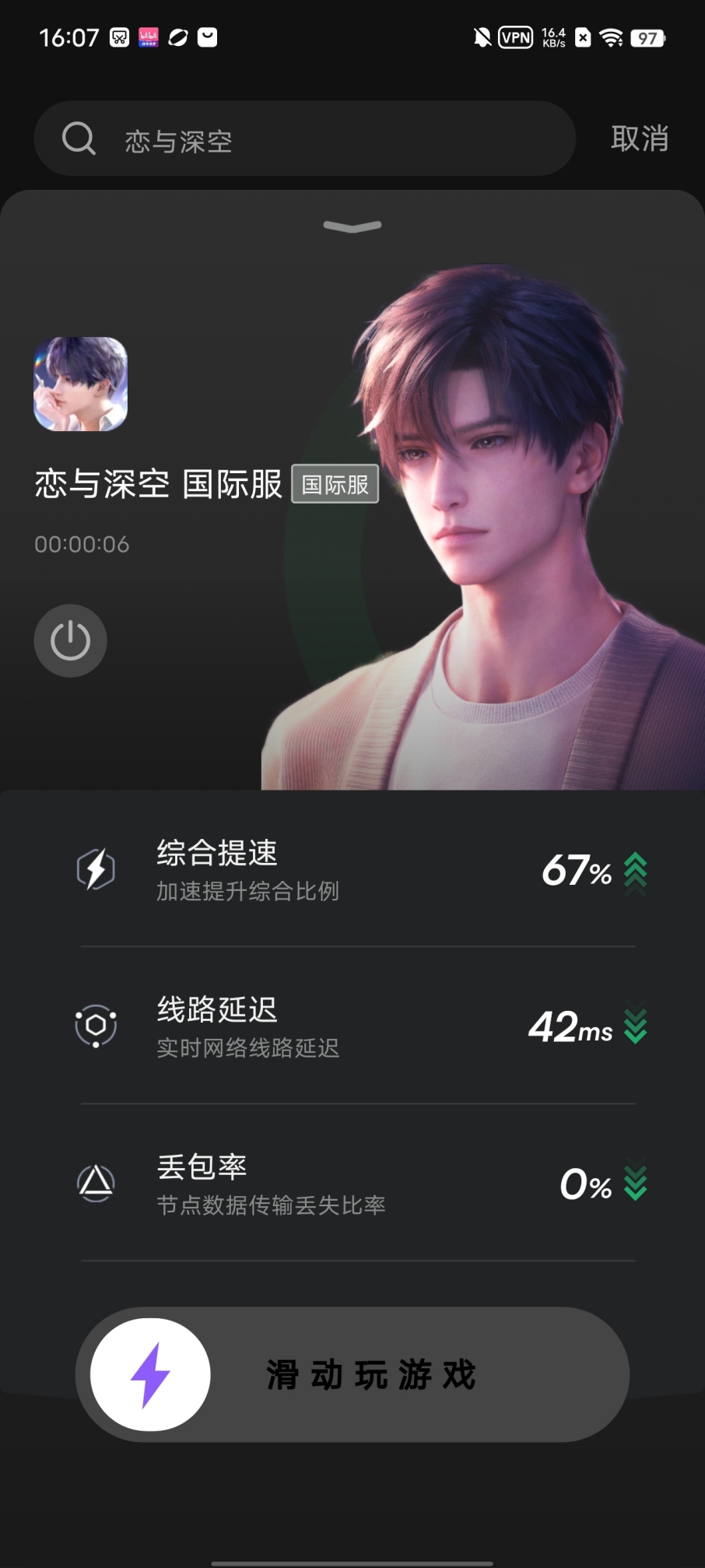This screenshot has width=705, height=1568.
Task: Collapse the panel with the handle arrow
Action: (352, 226)
